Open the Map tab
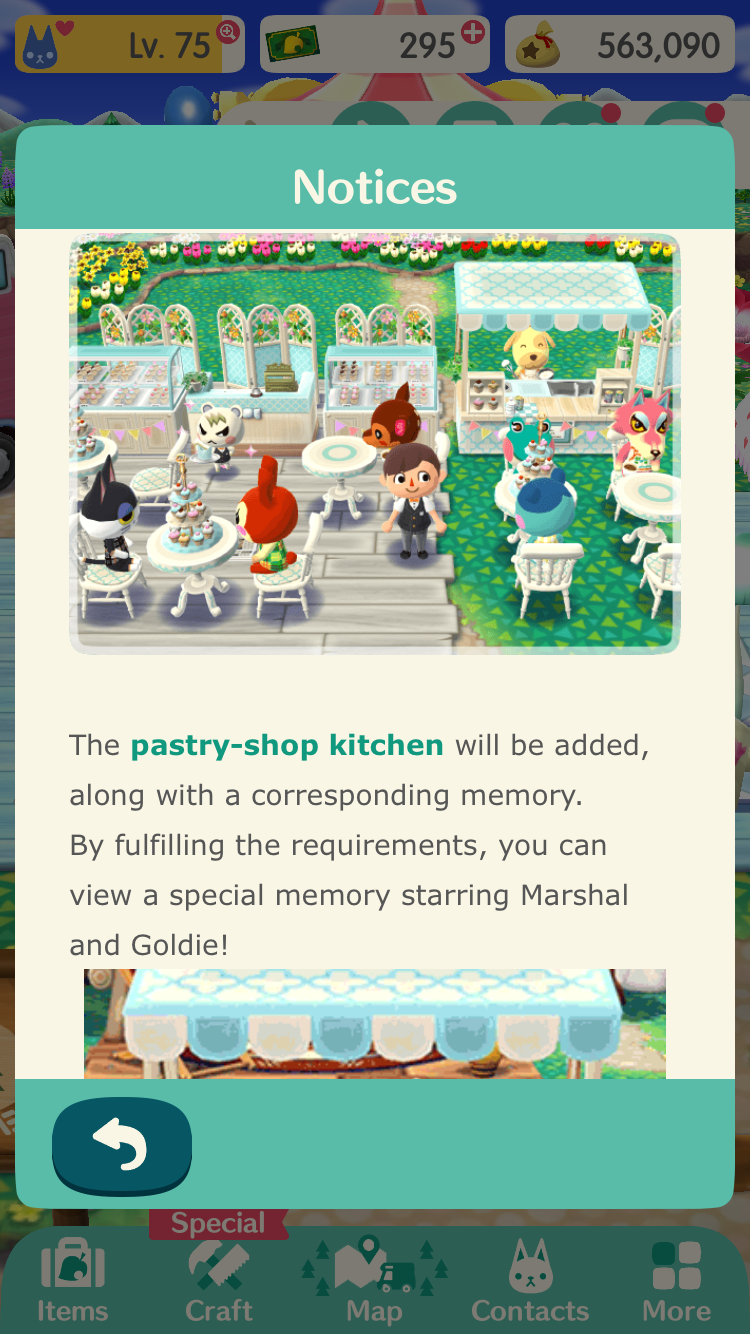 pos(374,1281)
